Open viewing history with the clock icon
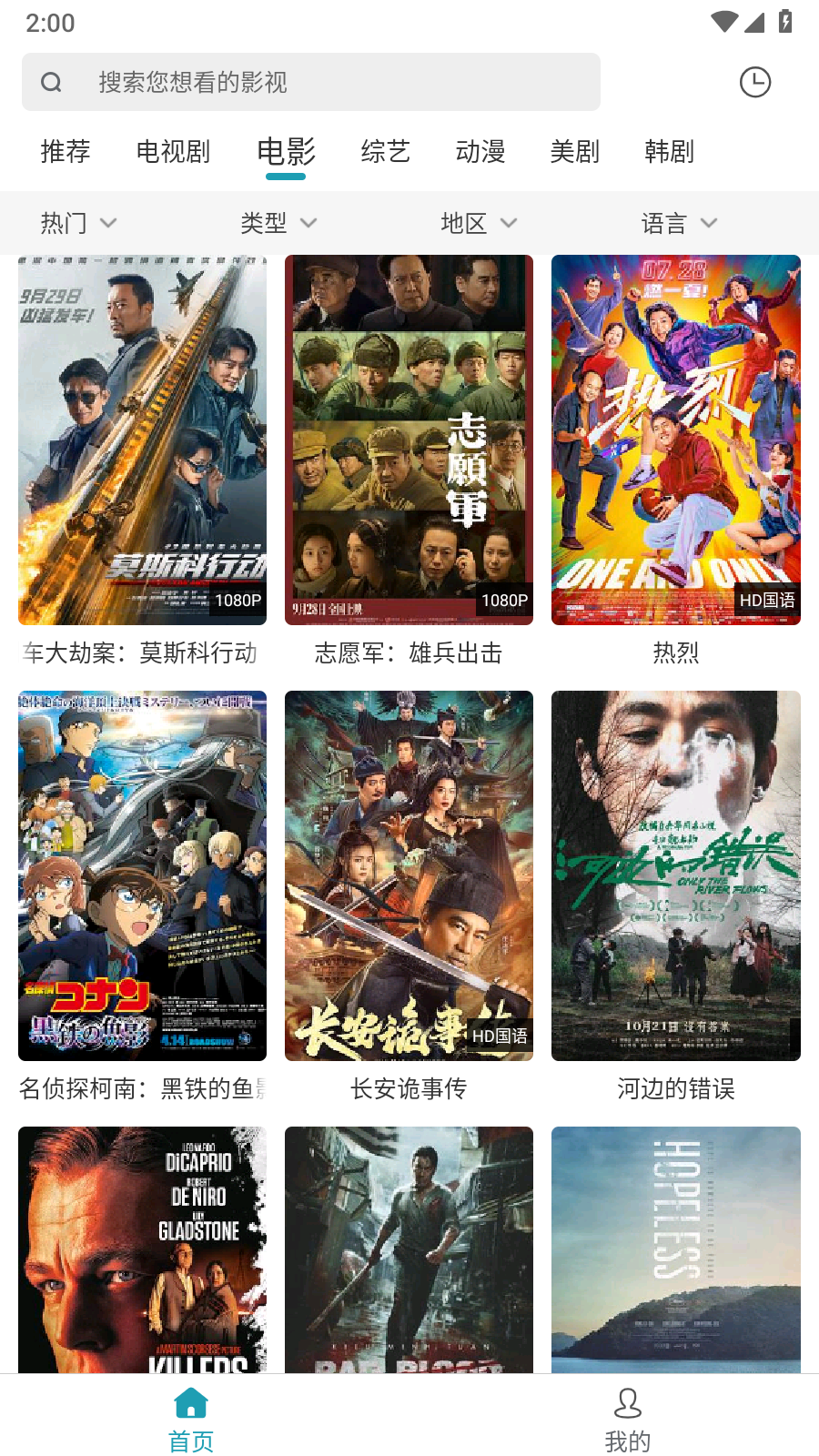Screen dimensions: 819x1456 tap(754, 82)
